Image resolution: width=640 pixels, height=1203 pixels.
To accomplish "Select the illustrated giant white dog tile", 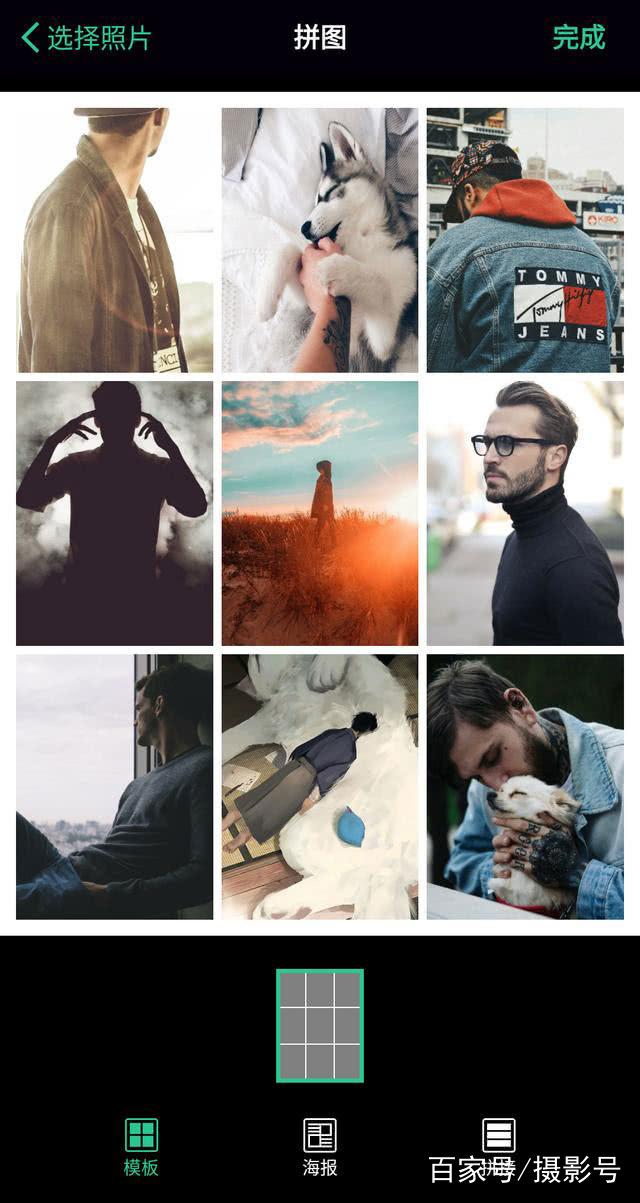I will [x=320, y=787].
